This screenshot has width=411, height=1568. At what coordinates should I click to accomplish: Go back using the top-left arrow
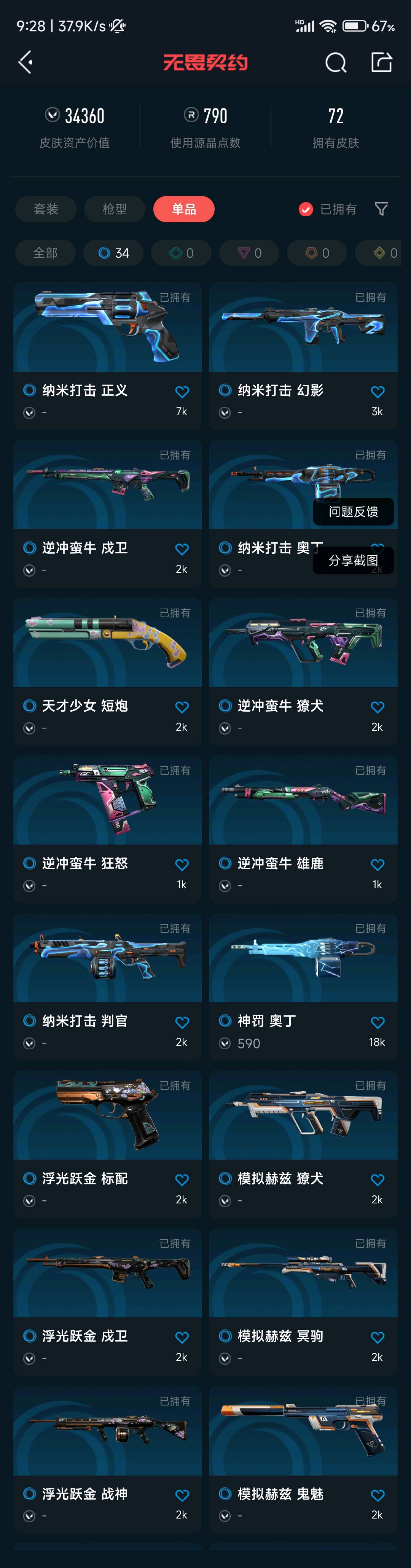pos(25,62)
